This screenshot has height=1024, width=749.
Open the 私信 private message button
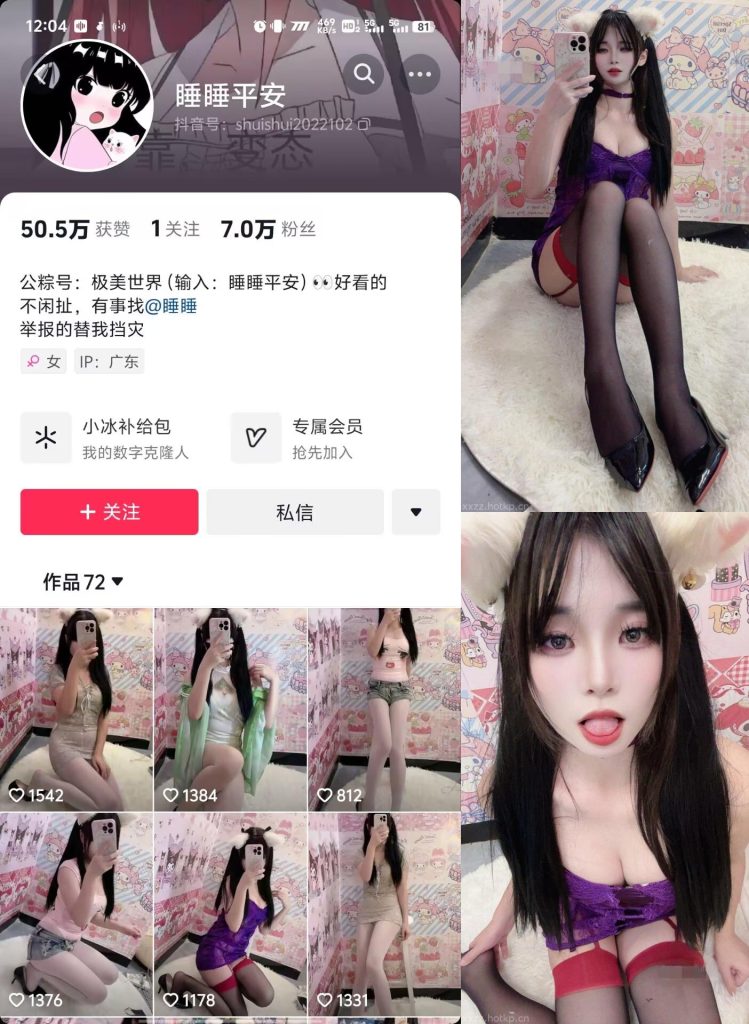tap(294, 512)
